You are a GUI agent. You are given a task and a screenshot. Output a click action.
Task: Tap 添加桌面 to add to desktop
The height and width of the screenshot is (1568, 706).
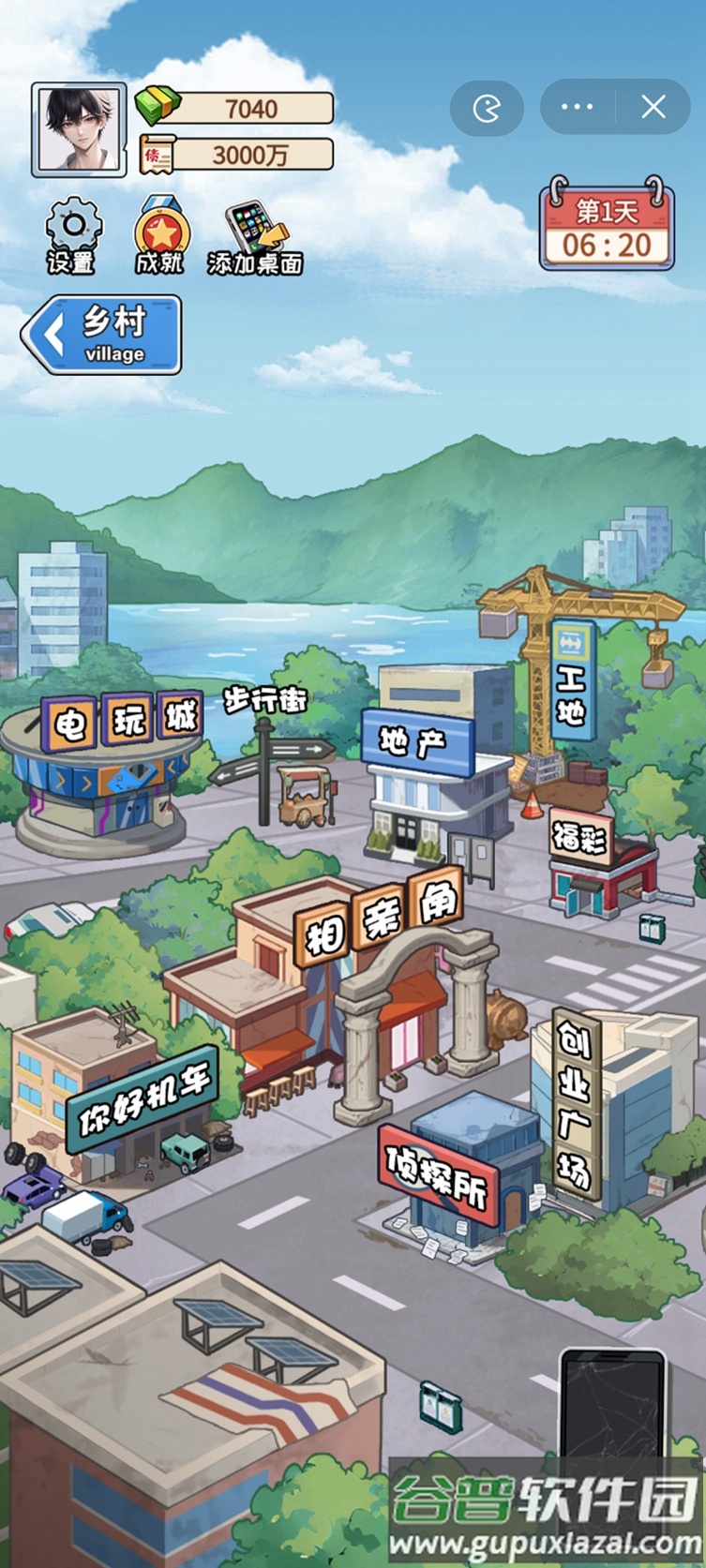255,238
